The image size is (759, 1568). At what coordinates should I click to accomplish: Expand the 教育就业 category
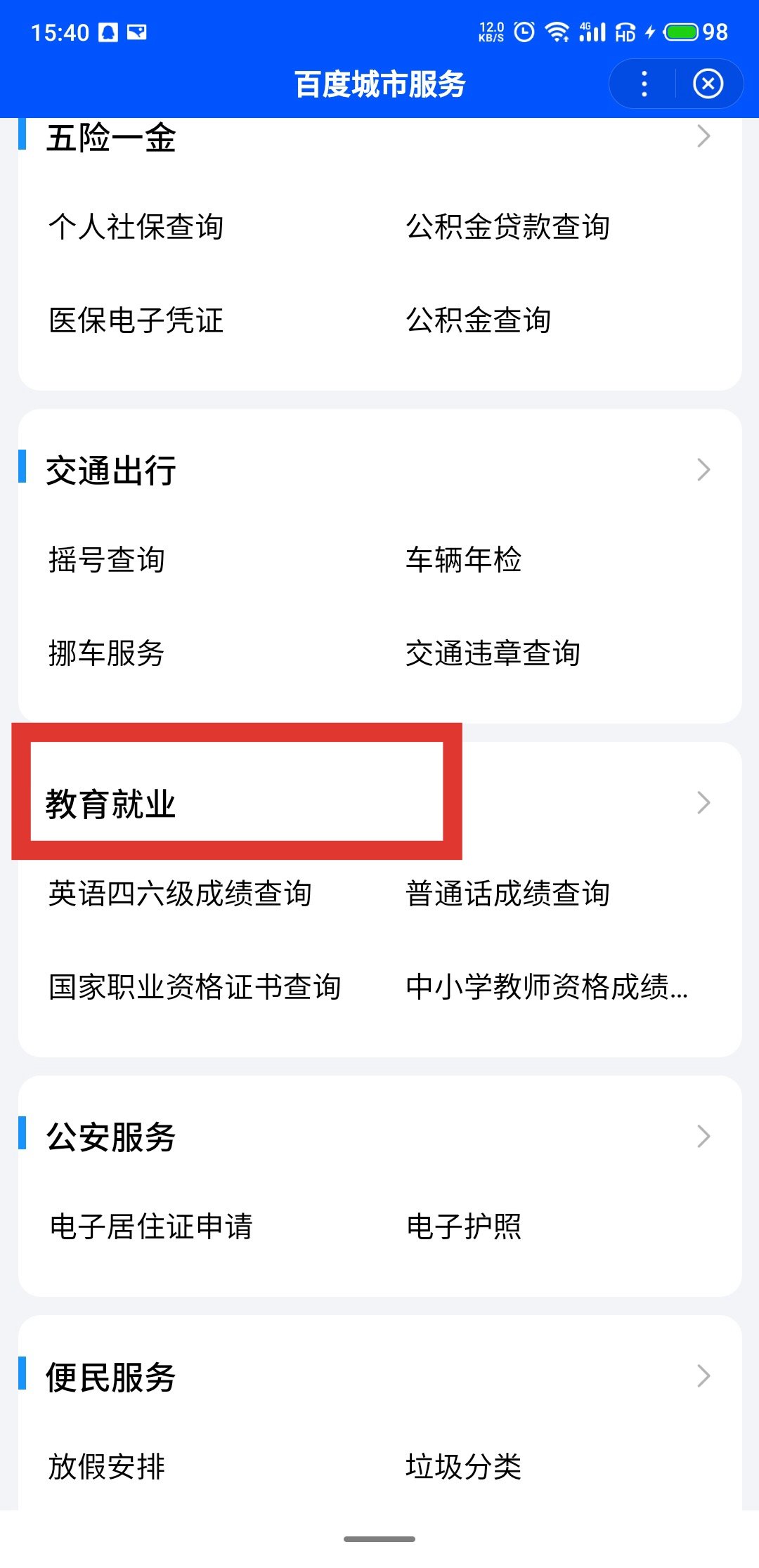(703, 802)
